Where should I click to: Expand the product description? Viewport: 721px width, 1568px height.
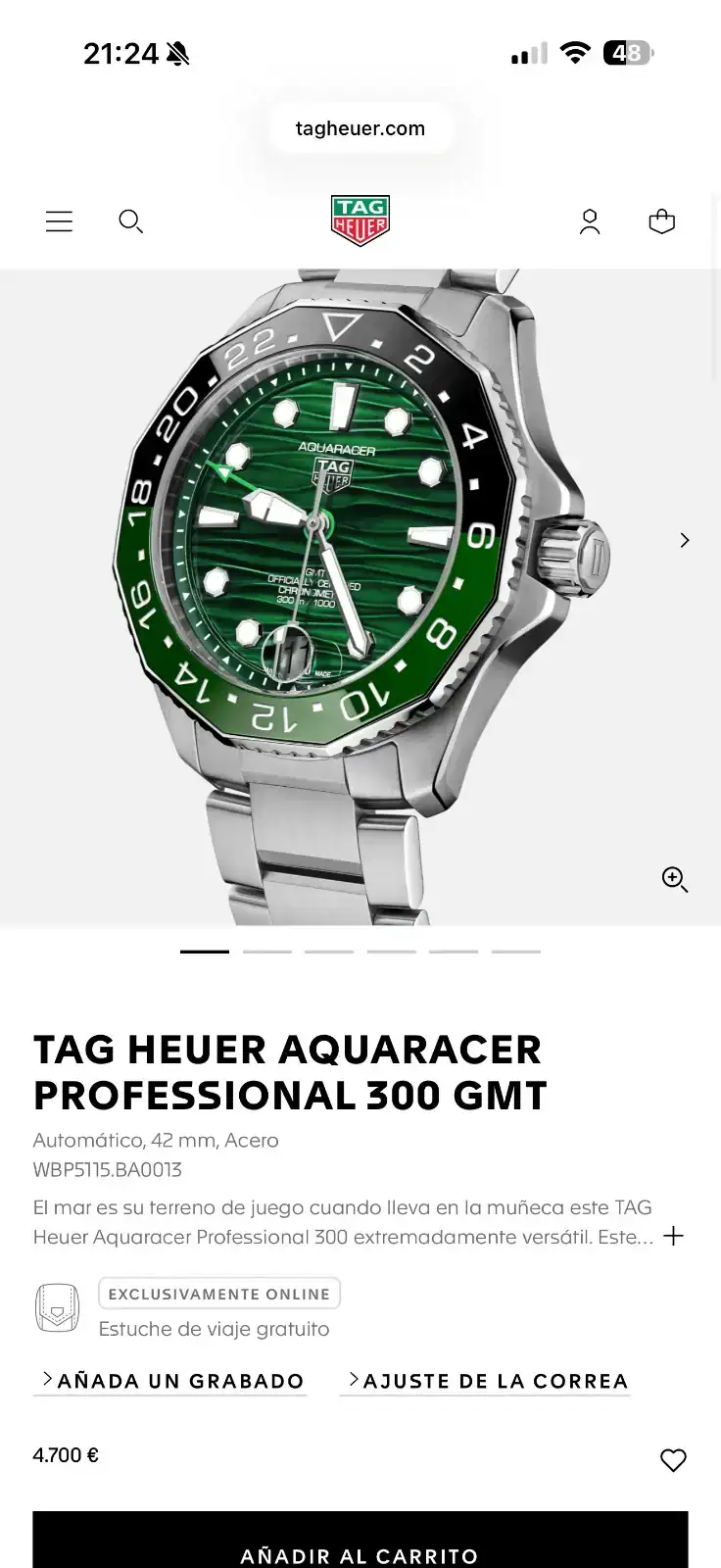point(673,1236)
